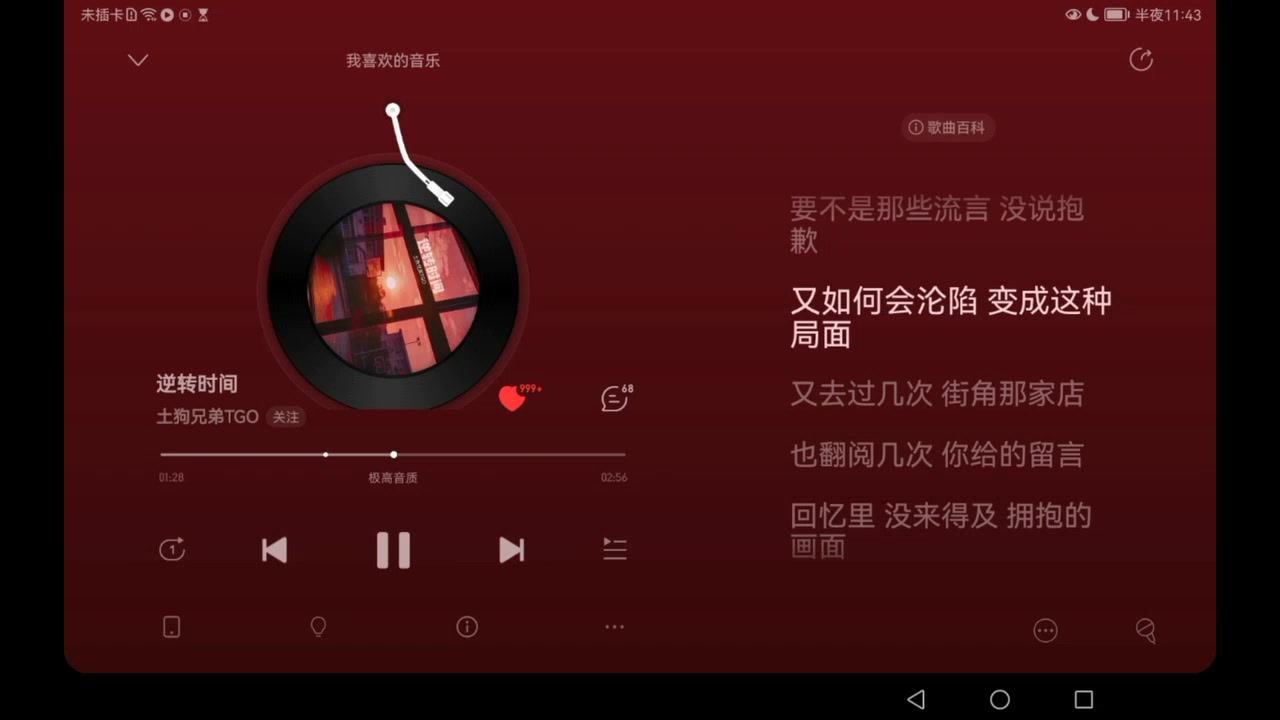Tap the light bulb icon
Screen dimensions: 1280x720
tap(318, 627)
